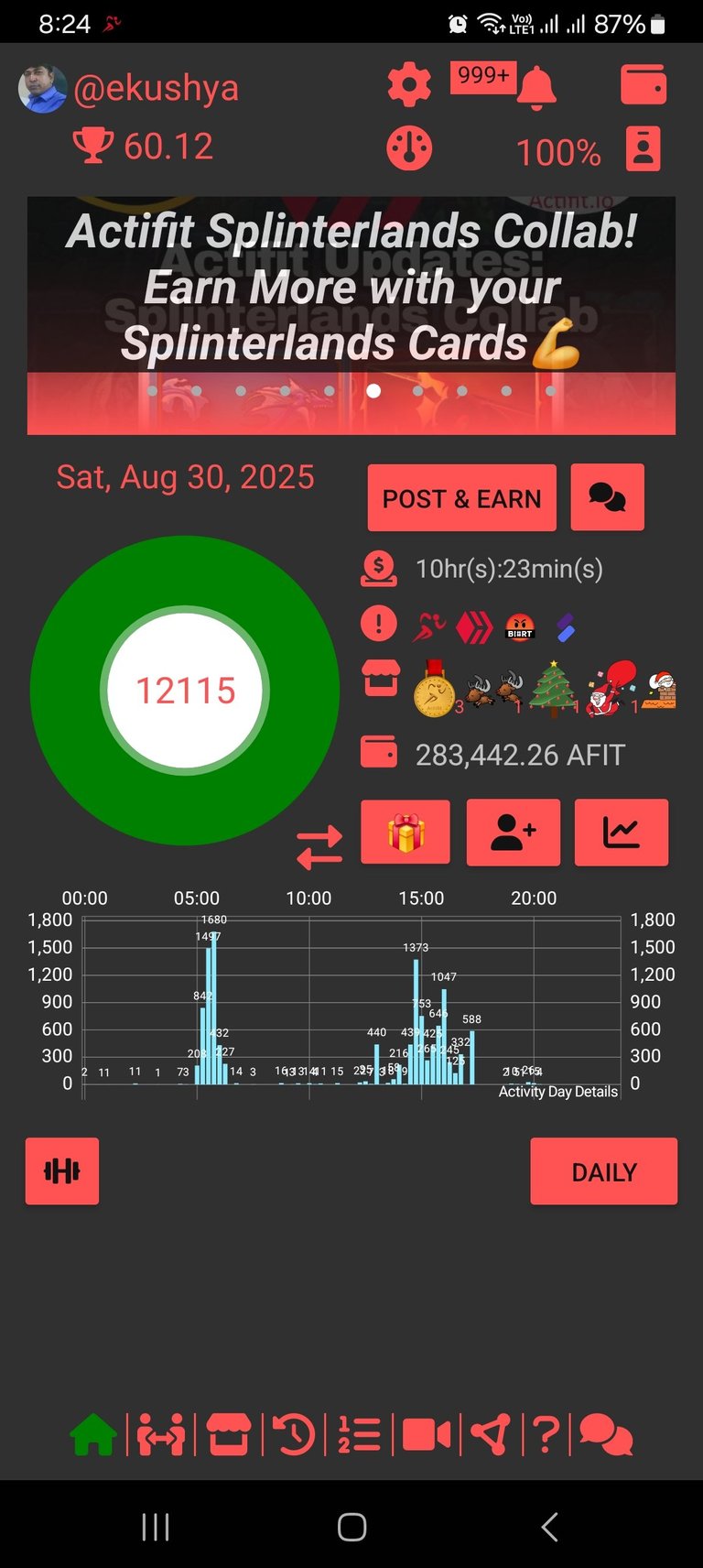Tap the add-user referral button
The width and height of the screenshot is (703, 1568).
pos(514,832)
